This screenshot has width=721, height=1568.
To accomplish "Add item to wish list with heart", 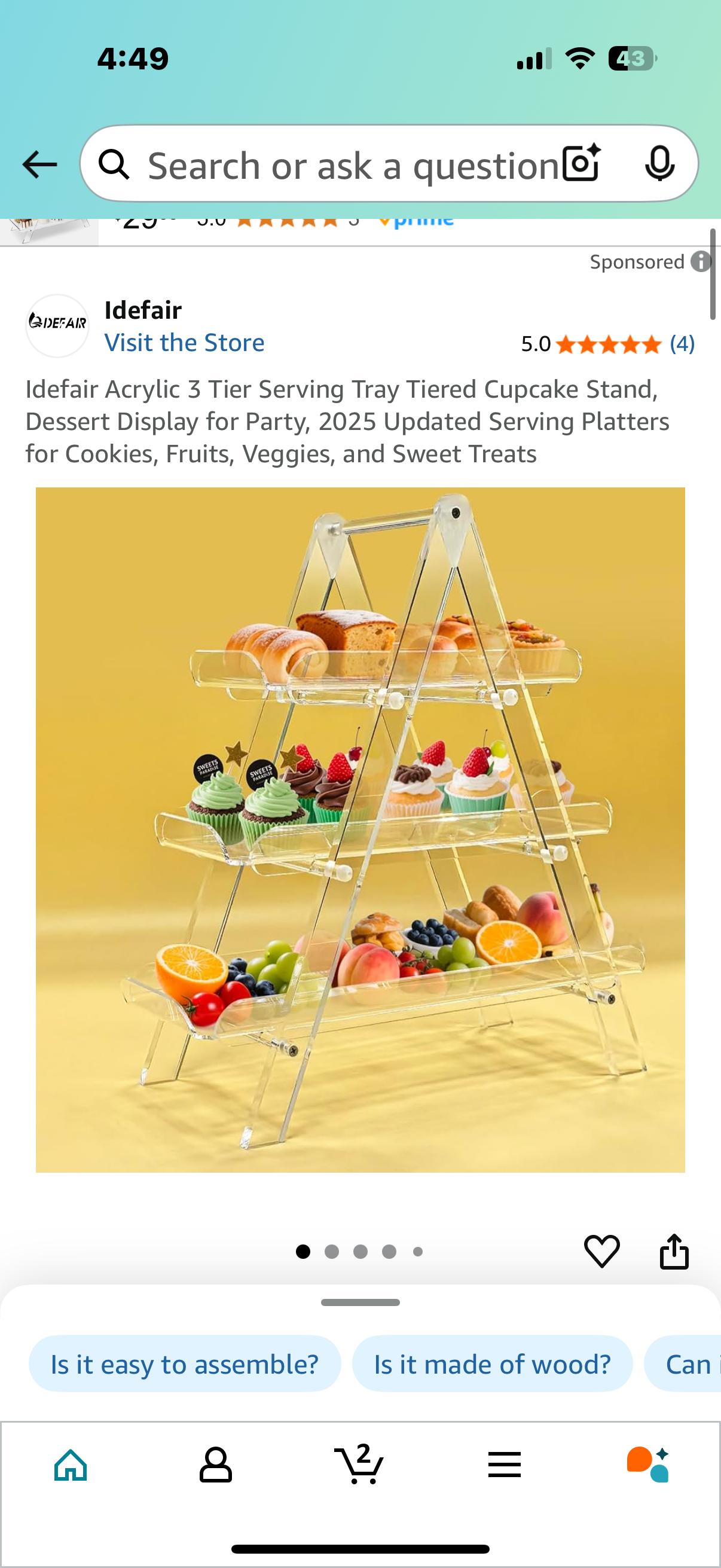I will pyautogui.click(x=601, y=1251).
